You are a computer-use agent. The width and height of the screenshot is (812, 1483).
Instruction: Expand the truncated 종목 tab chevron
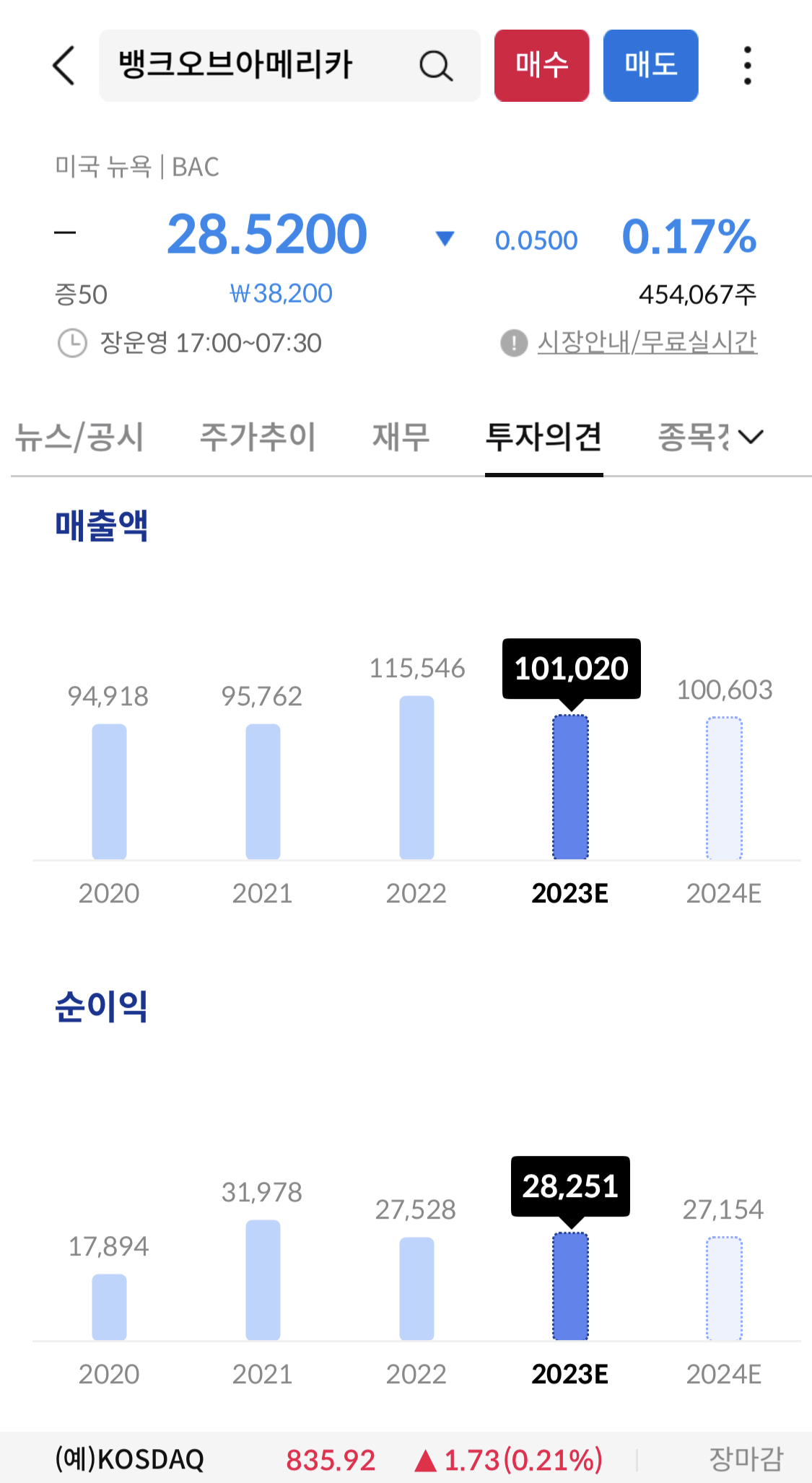[751, 436]
